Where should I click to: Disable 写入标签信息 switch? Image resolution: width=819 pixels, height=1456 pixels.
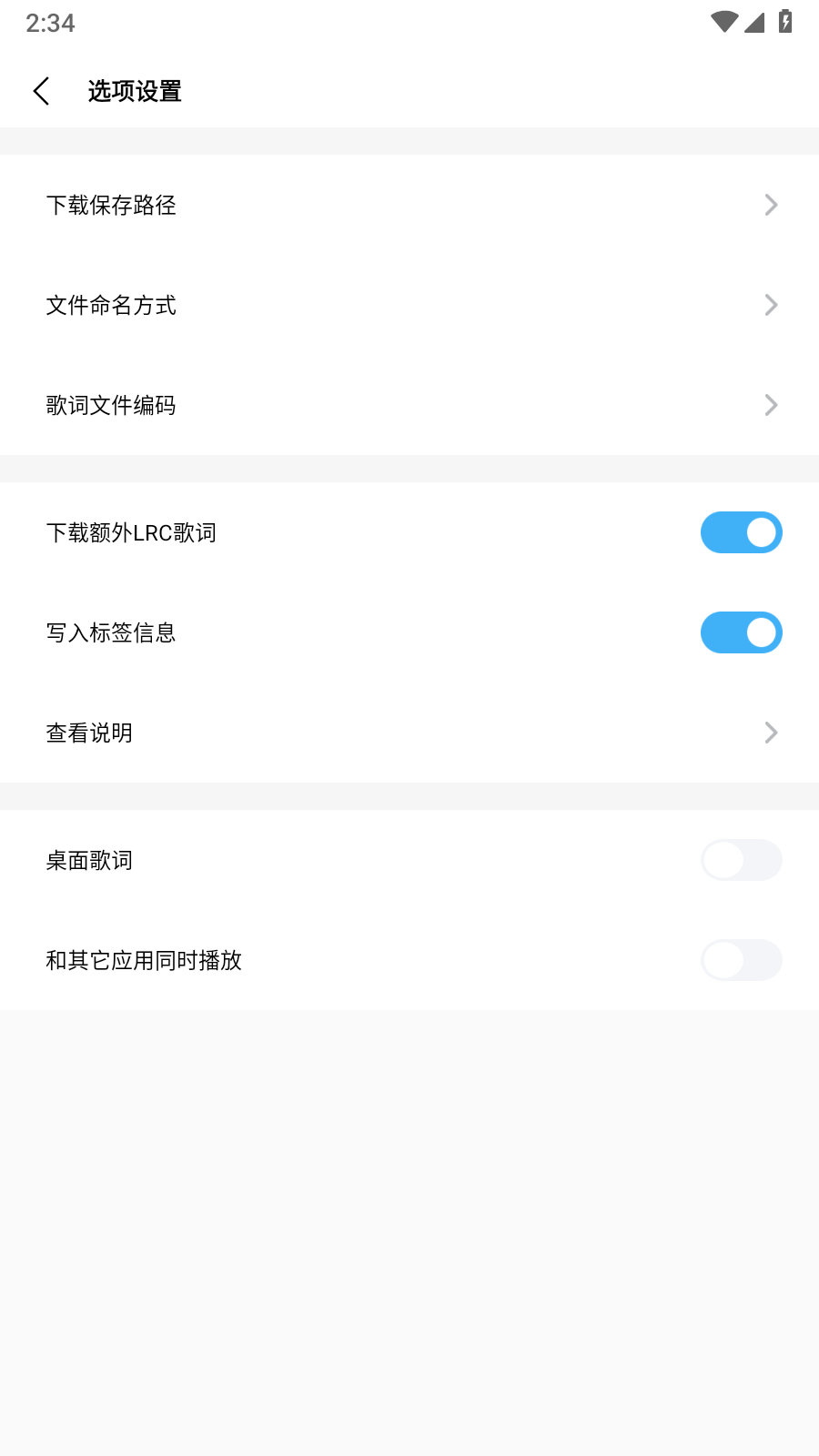741,632
